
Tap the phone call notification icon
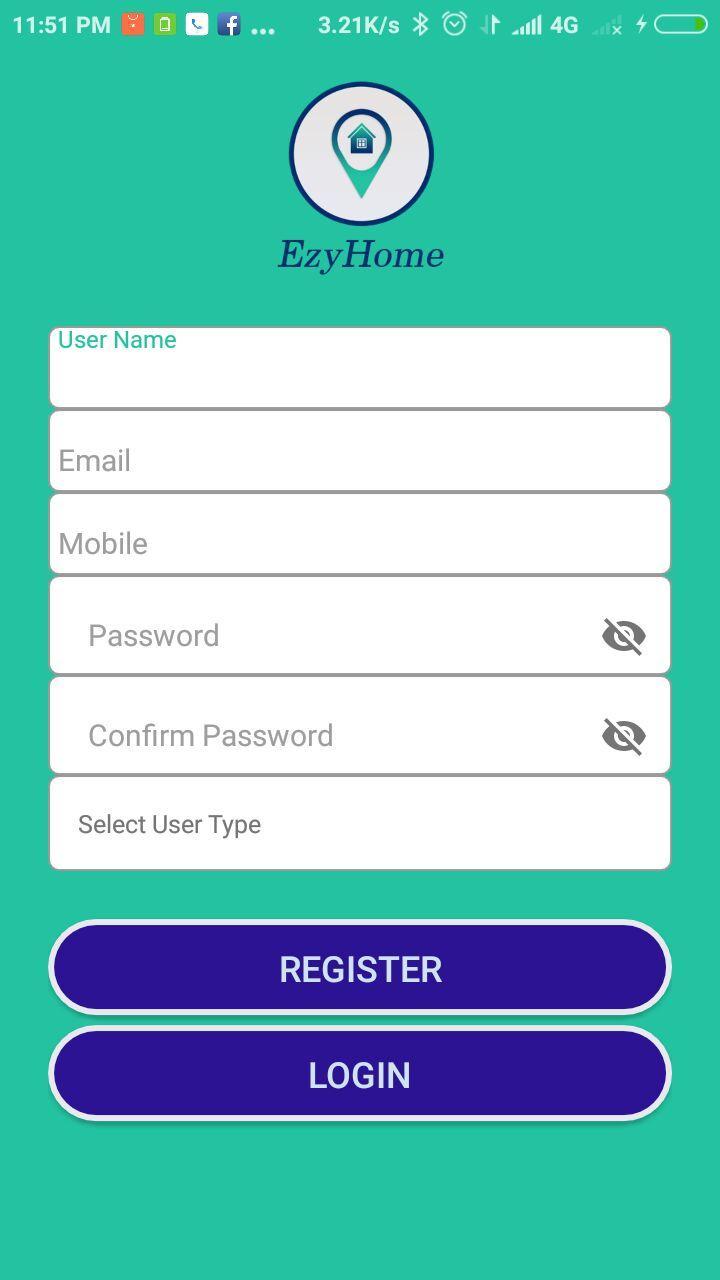tap(197, 24)
